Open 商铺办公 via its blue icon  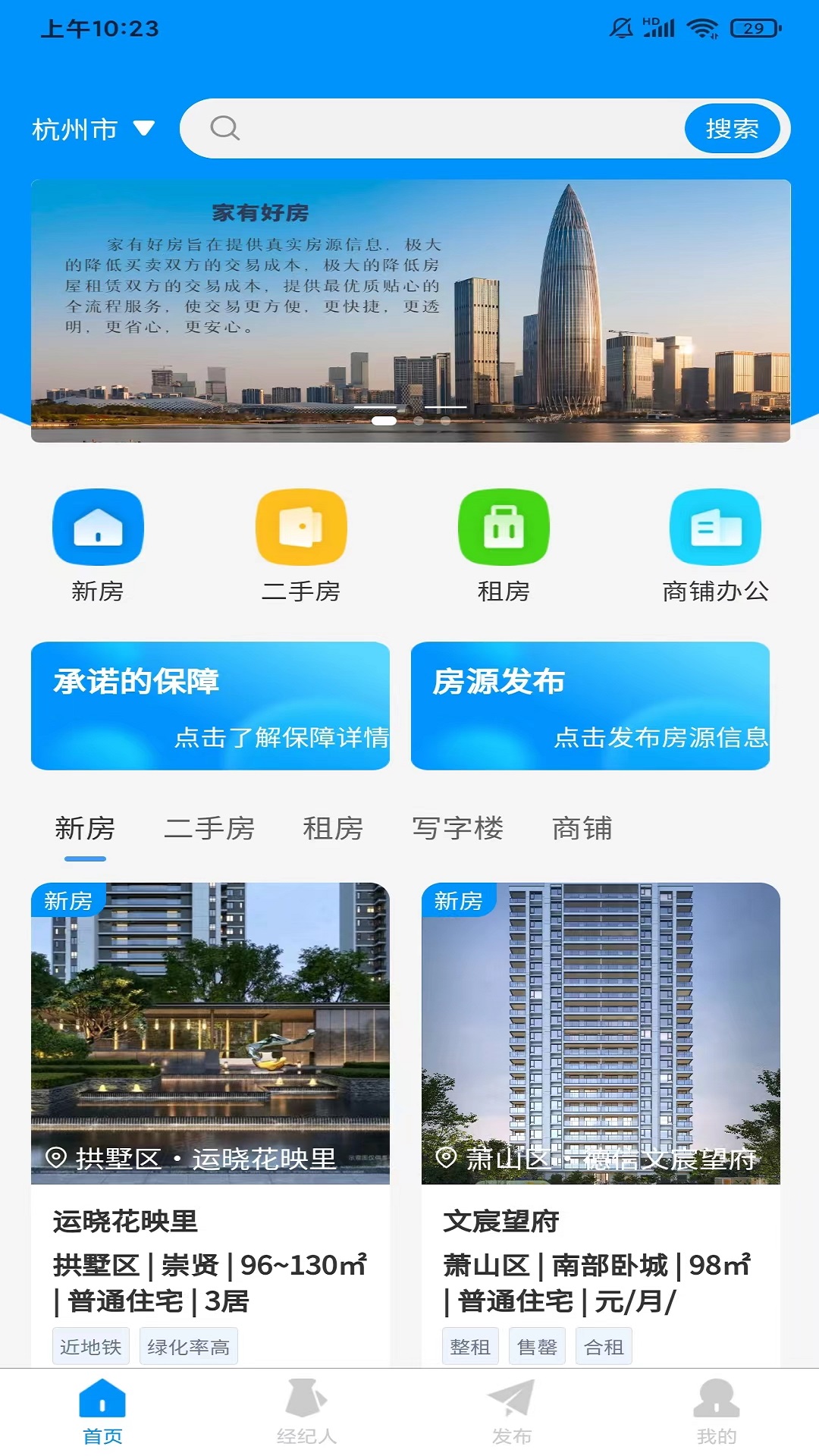coord(713,528)
